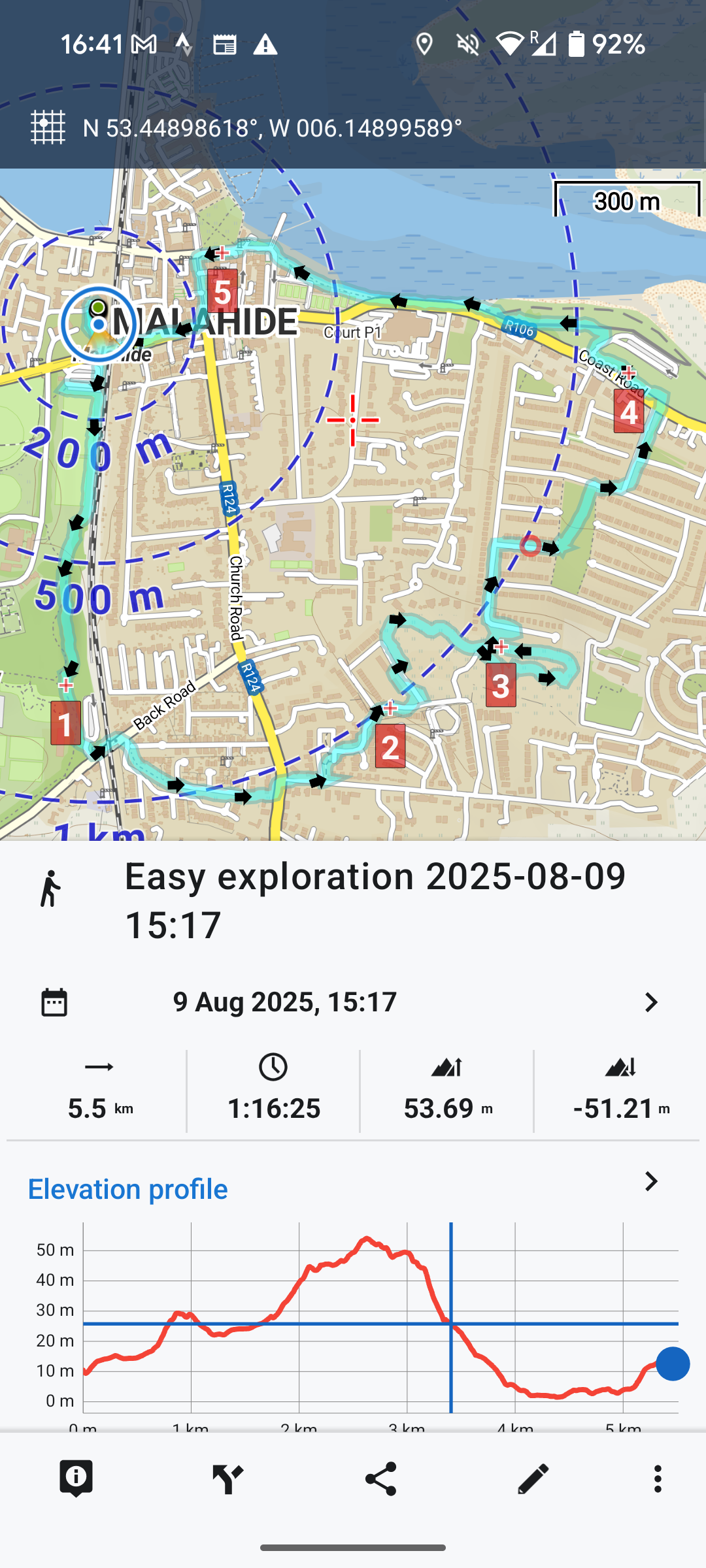The height and width of the screenshot is (1568, 706).
Task: Tap waypoint marker 5 on the map
Action: coord(222,292)
